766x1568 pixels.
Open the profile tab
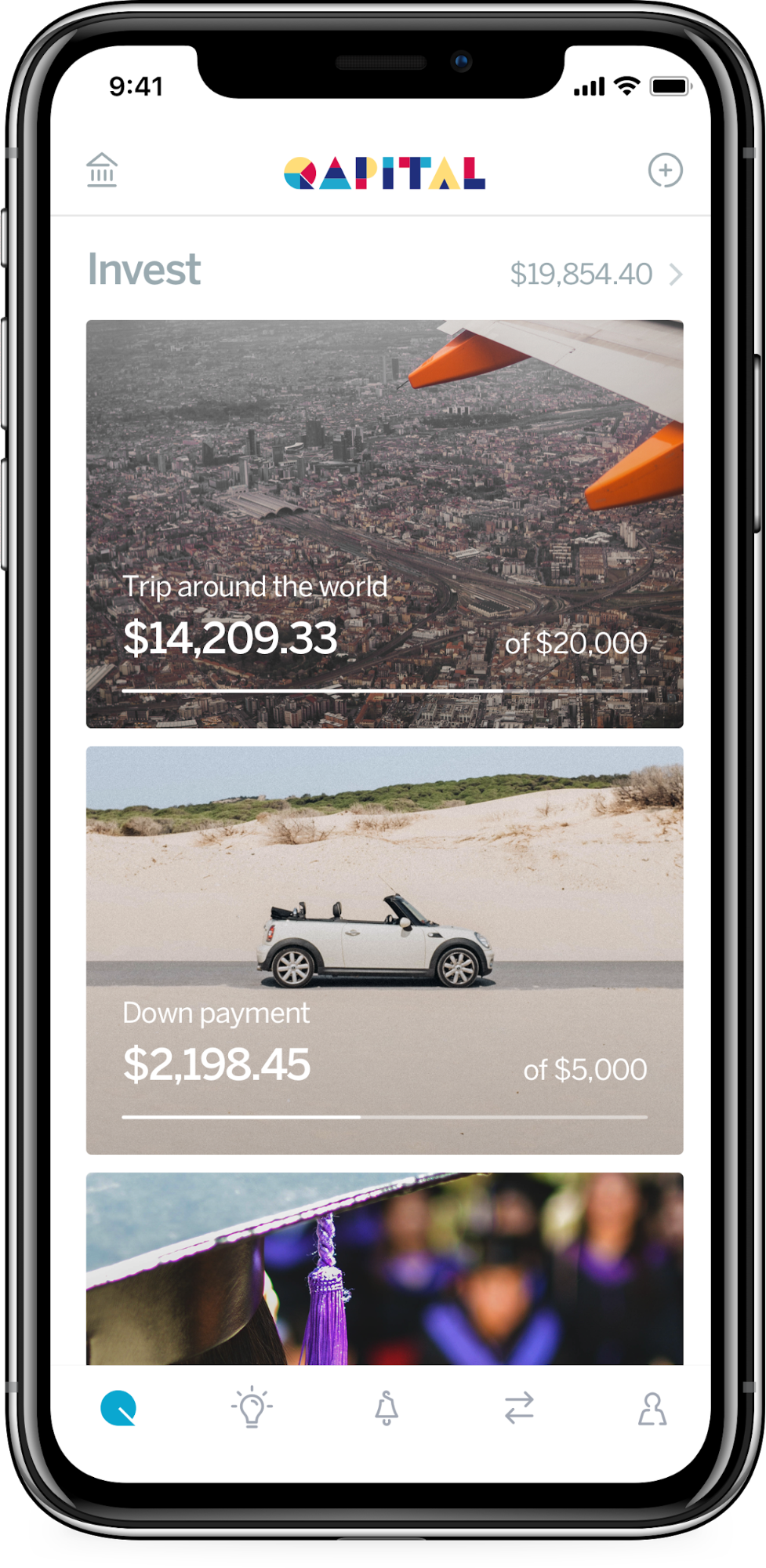[652, 1408]
